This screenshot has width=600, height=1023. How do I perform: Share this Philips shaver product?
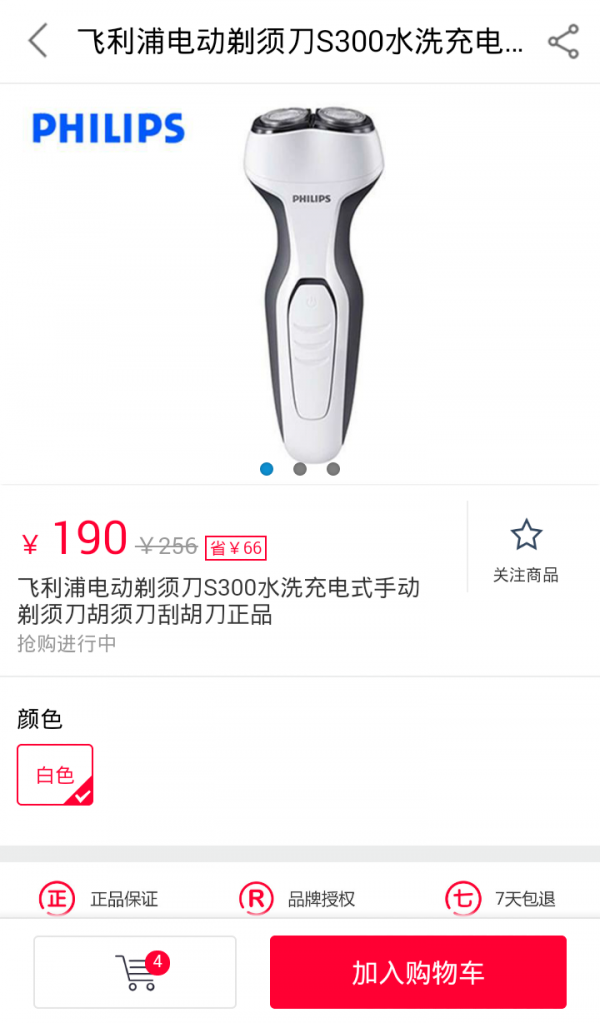pos(563,41)
